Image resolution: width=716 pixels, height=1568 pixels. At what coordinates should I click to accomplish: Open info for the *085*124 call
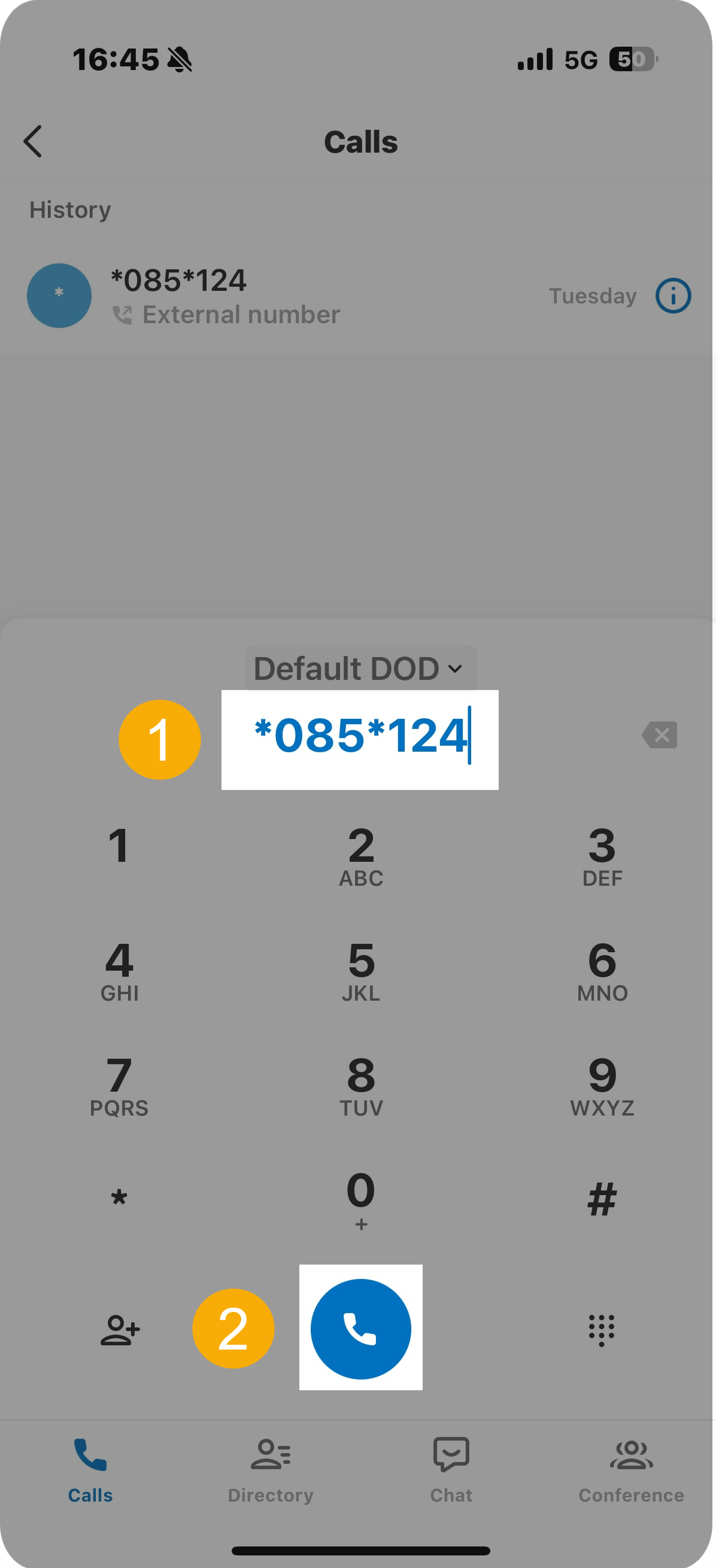click(x=676, y=296)
